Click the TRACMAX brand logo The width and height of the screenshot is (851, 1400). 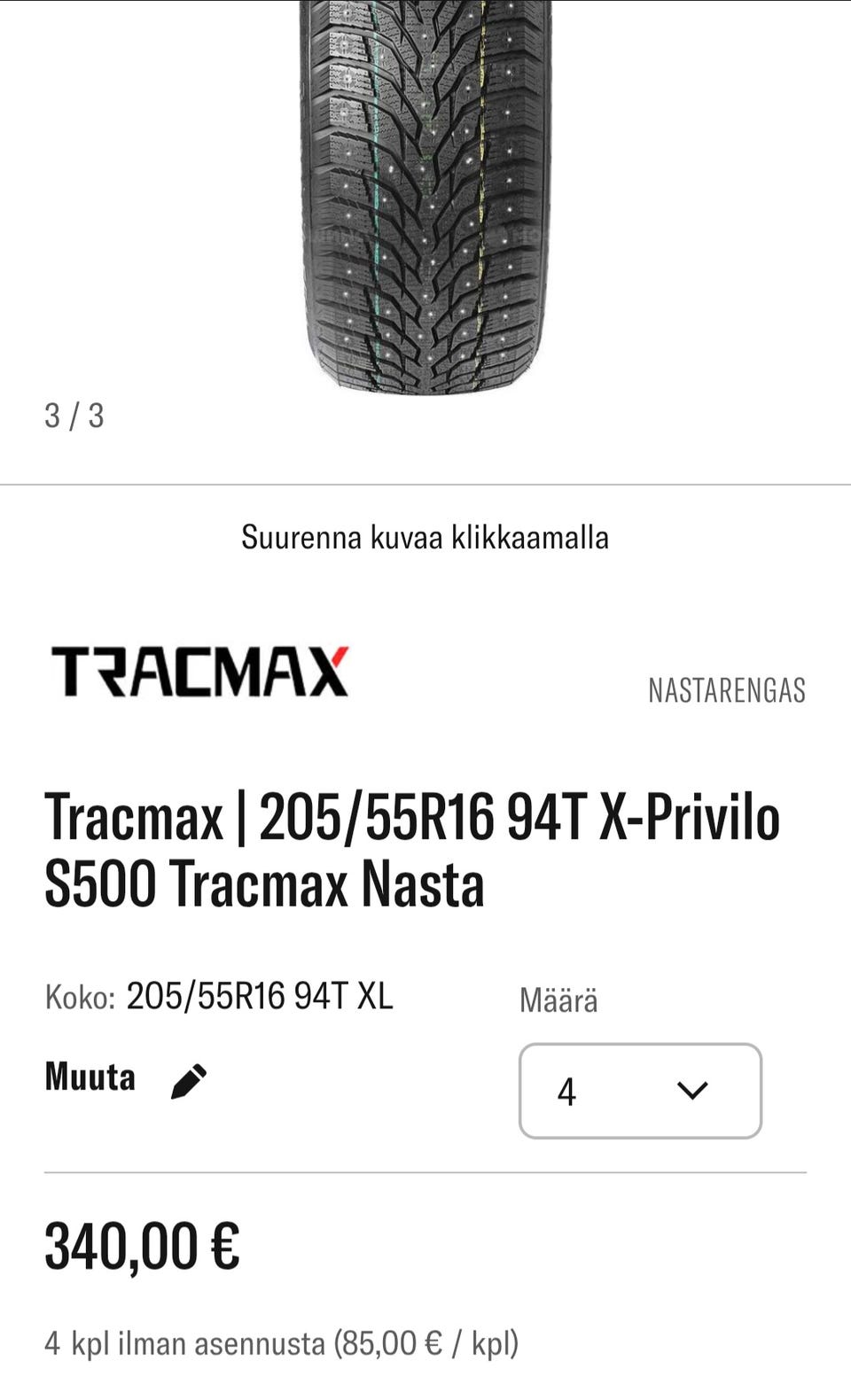pyautogui.click(x=199, y=671)
